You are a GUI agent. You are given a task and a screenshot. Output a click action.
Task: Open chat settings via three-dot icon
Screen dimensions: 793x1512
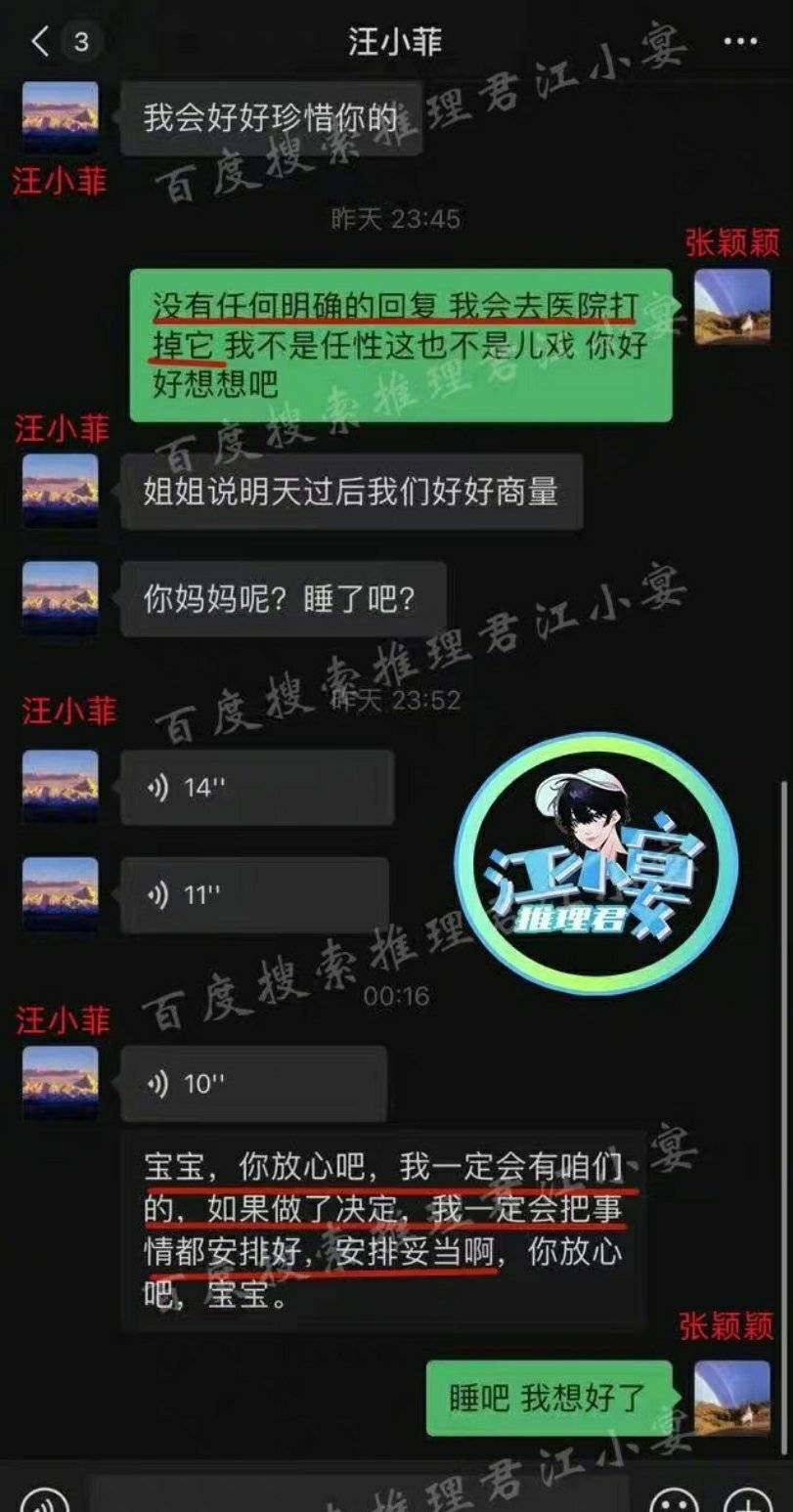740,39
